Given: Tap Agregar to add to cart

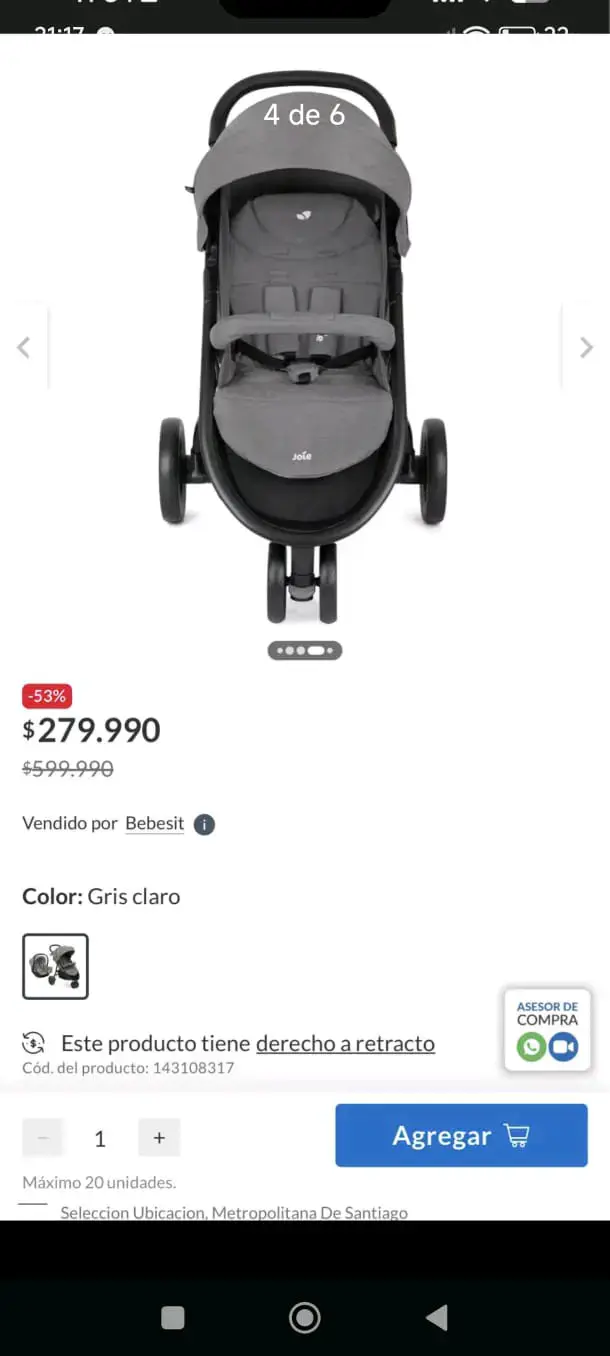Looking at the screenshot, I should coord(461,1135).
